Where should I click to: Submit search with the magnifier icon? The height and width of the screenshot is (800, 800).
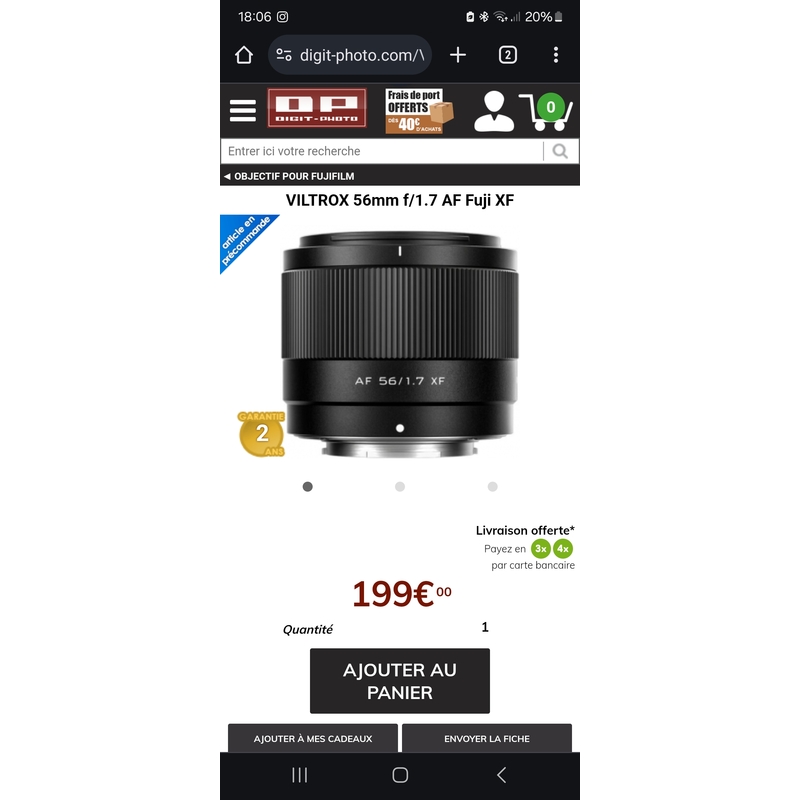(x=560, y=151)
